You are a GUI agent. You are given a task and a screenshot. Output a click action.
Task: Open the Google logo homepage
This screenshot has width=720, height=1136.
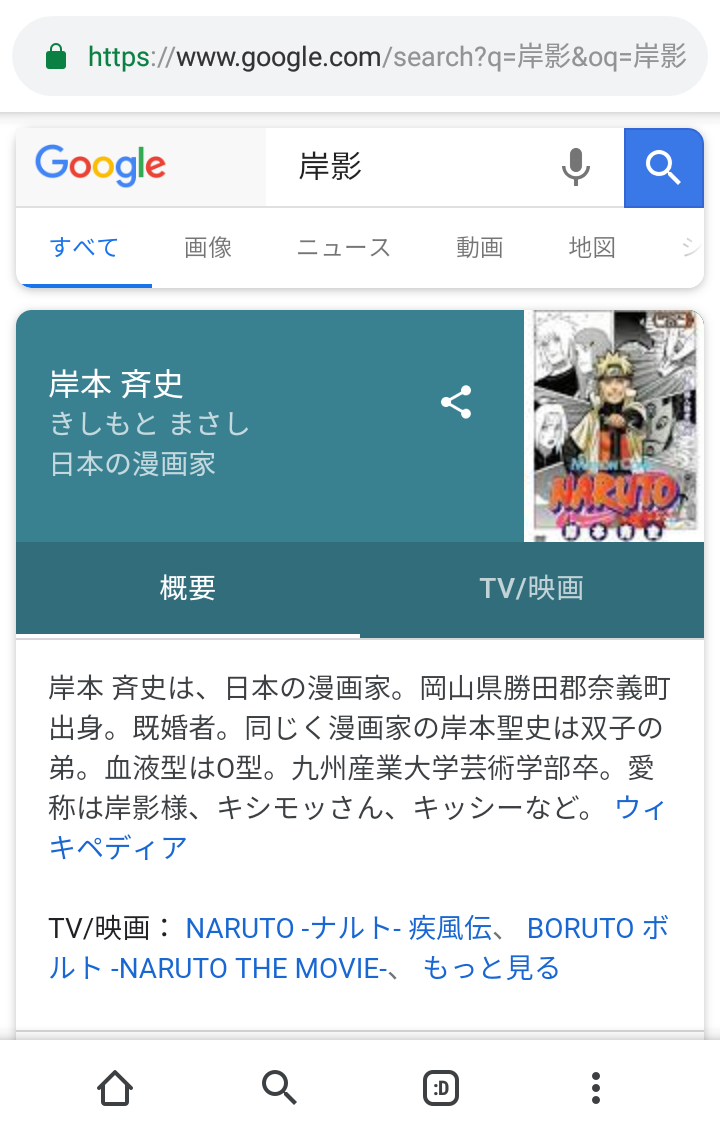[101, 166]
